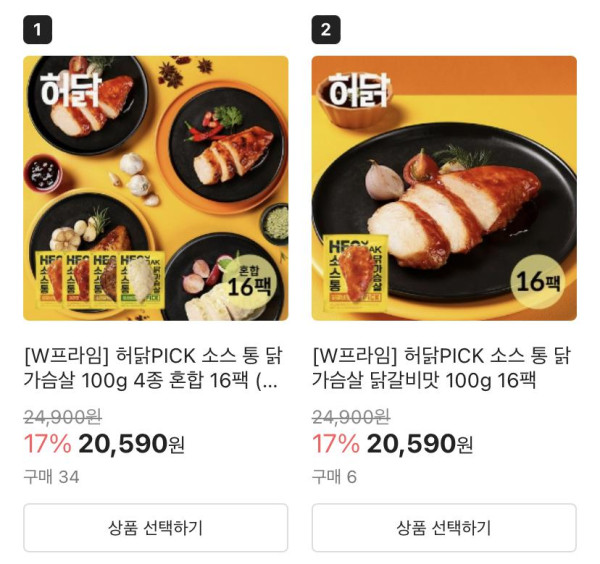This screenshot has width=600, height=564.
Task: Open the 4종 혼합 16팩 product image
Action: [155, 188]
